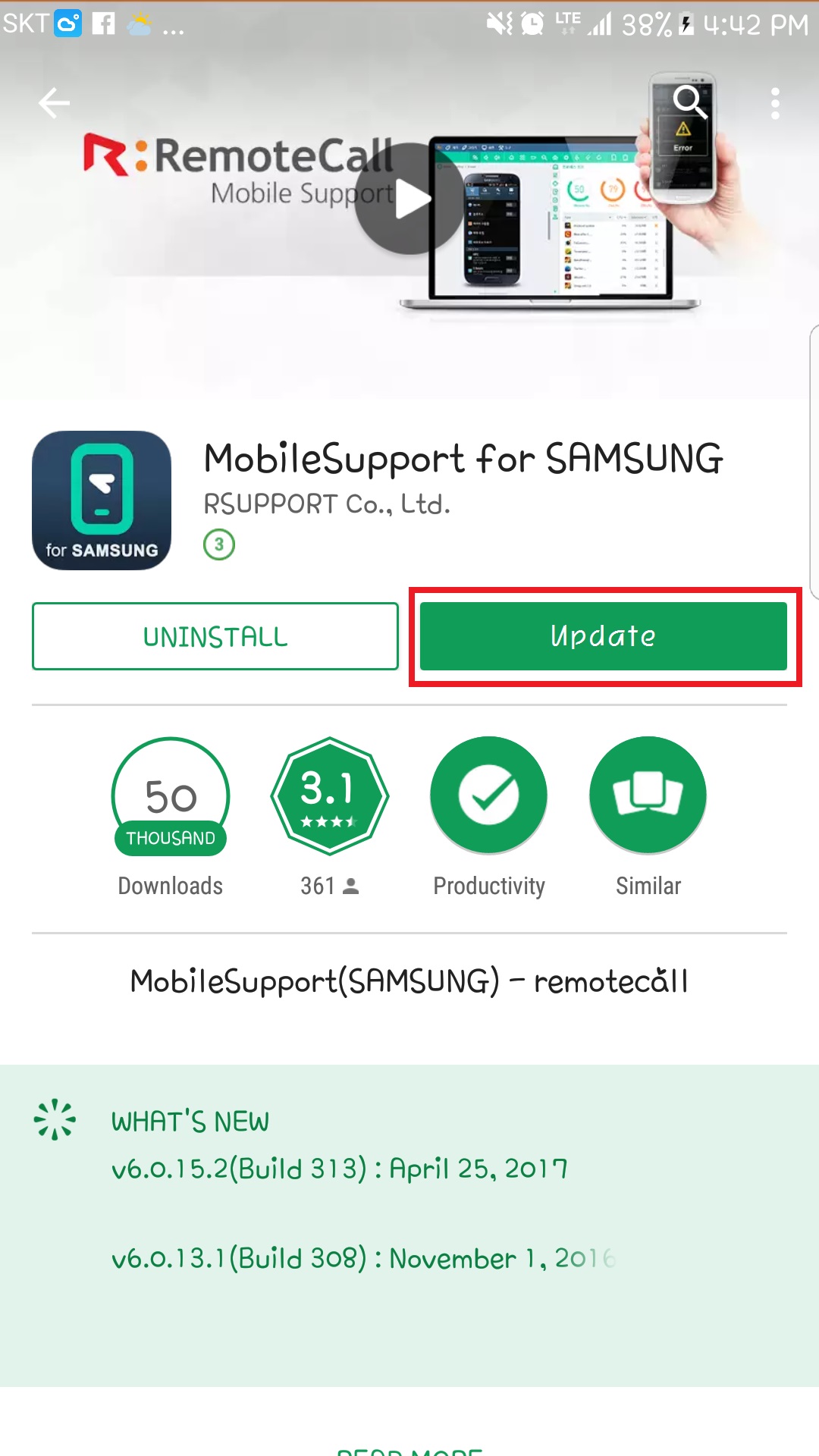The image size is (819, 1456).
Task: Expand the What's New section
Action: click(409, 1225)
